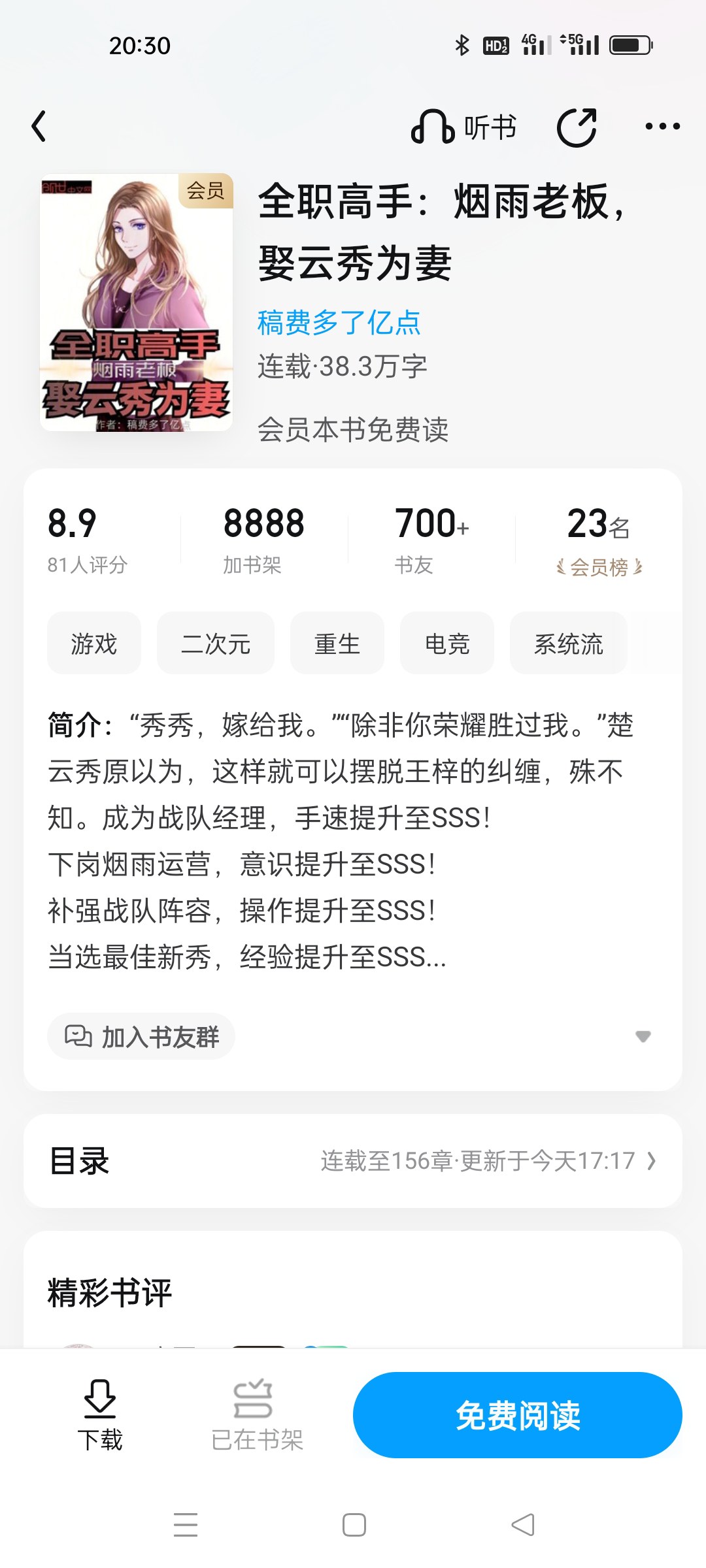The image size is (706, 1568).
Task: Select the 重生 tag
Action: (x=337, y=644)
